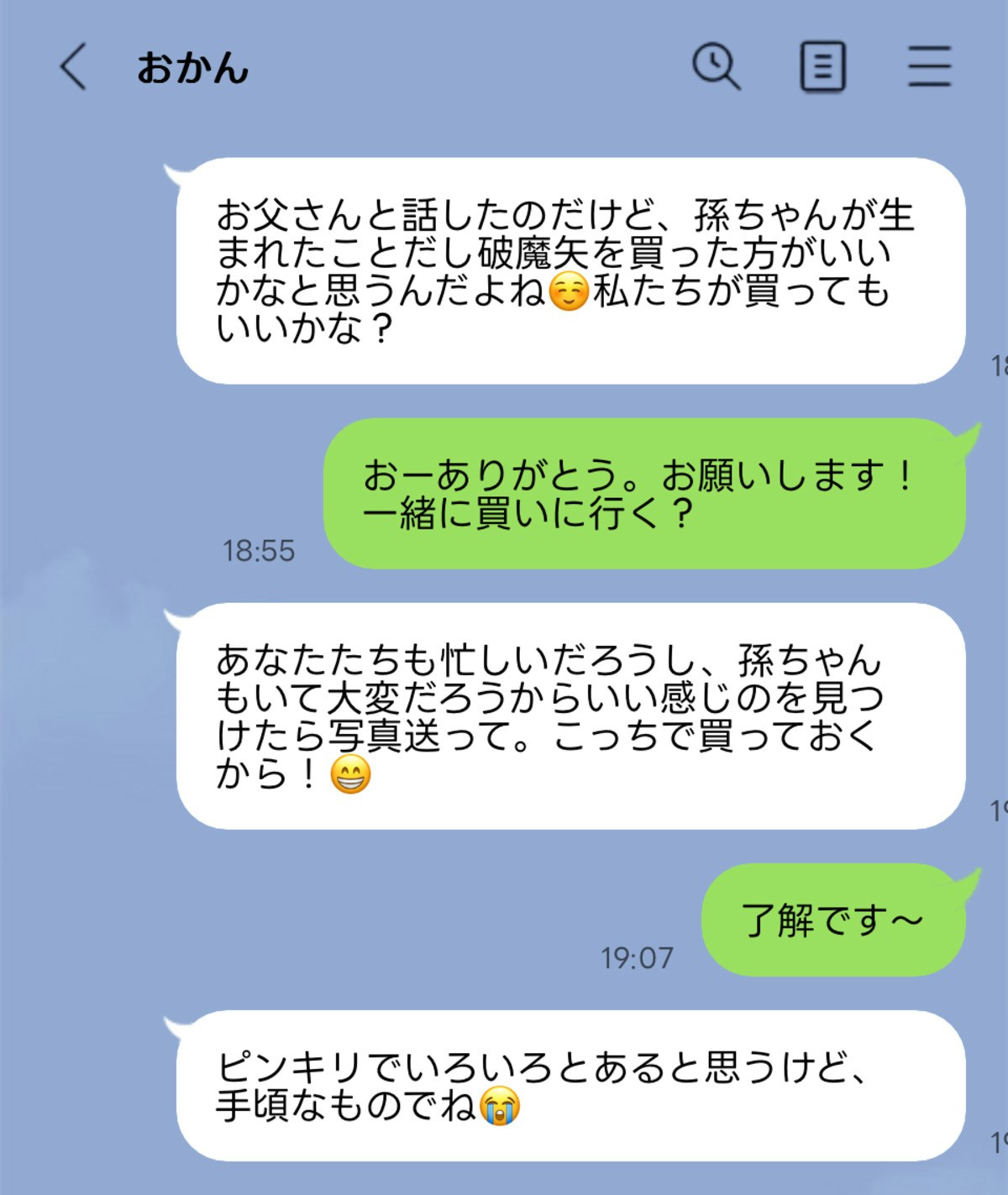
Task: Open the hamburger chat menu
Action: click(929, 67)
